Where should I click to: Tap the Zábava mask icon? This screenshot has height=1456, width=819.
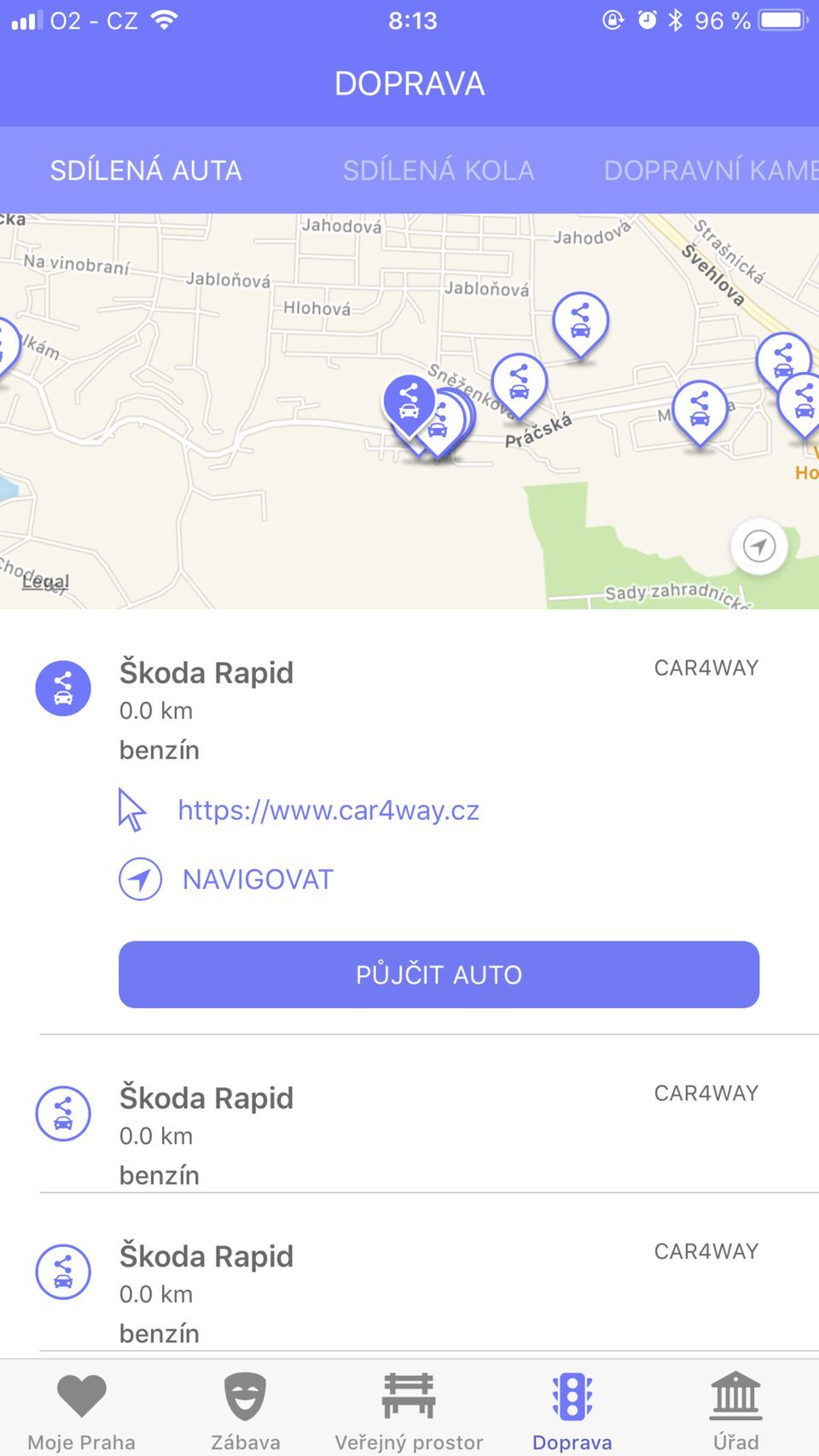click(x=244, y=1401)
